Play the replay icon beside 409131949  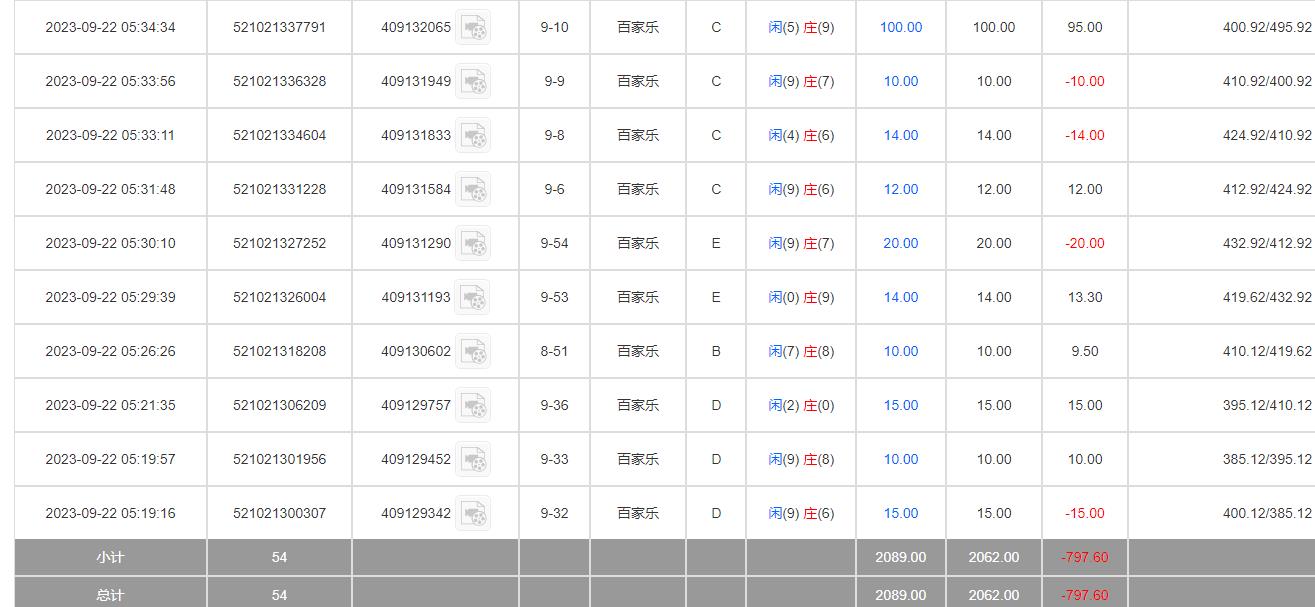(x=473, y=82)
